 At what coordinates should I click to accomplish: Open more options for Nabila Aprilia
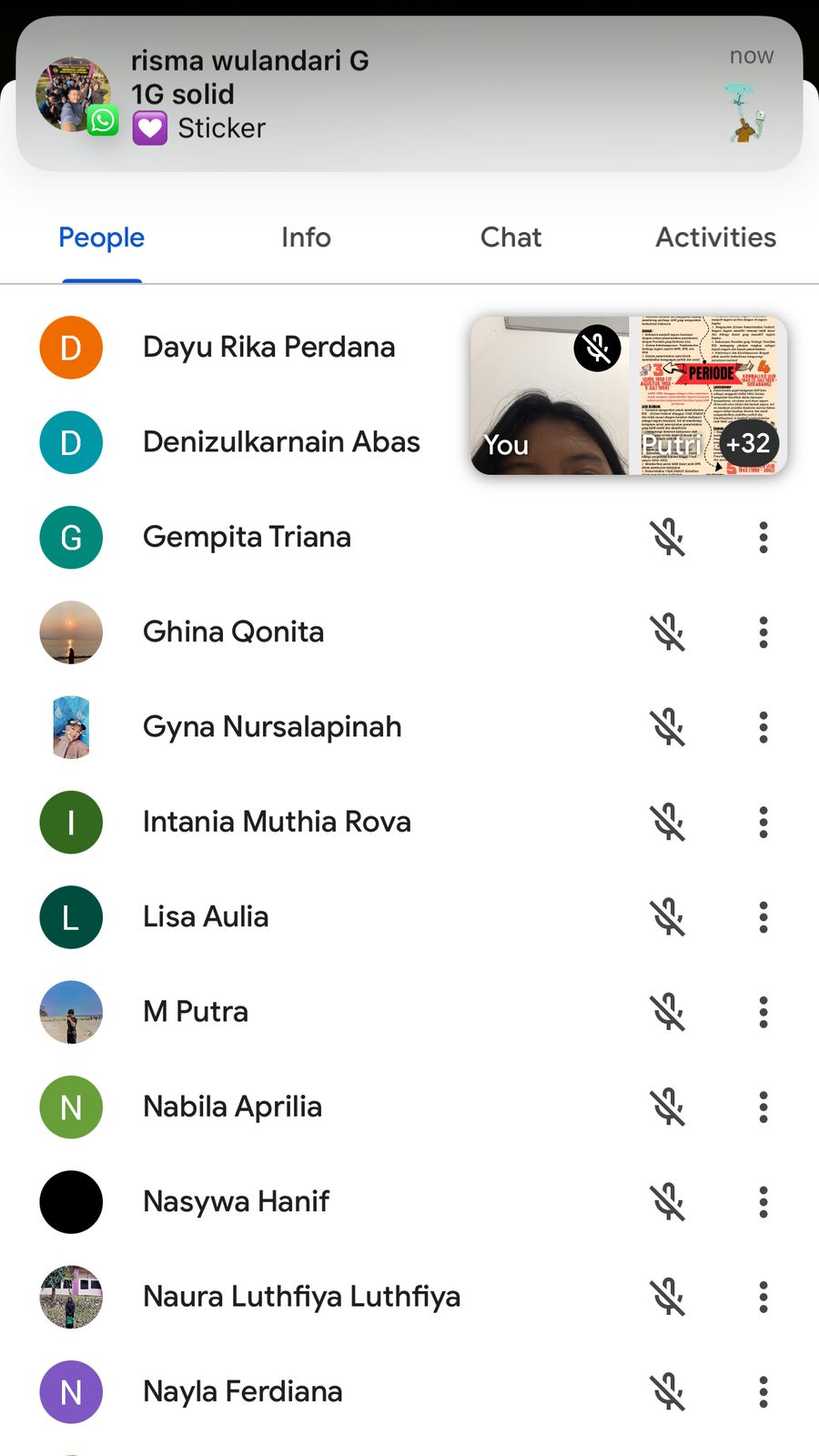(x=763, y=1107)
